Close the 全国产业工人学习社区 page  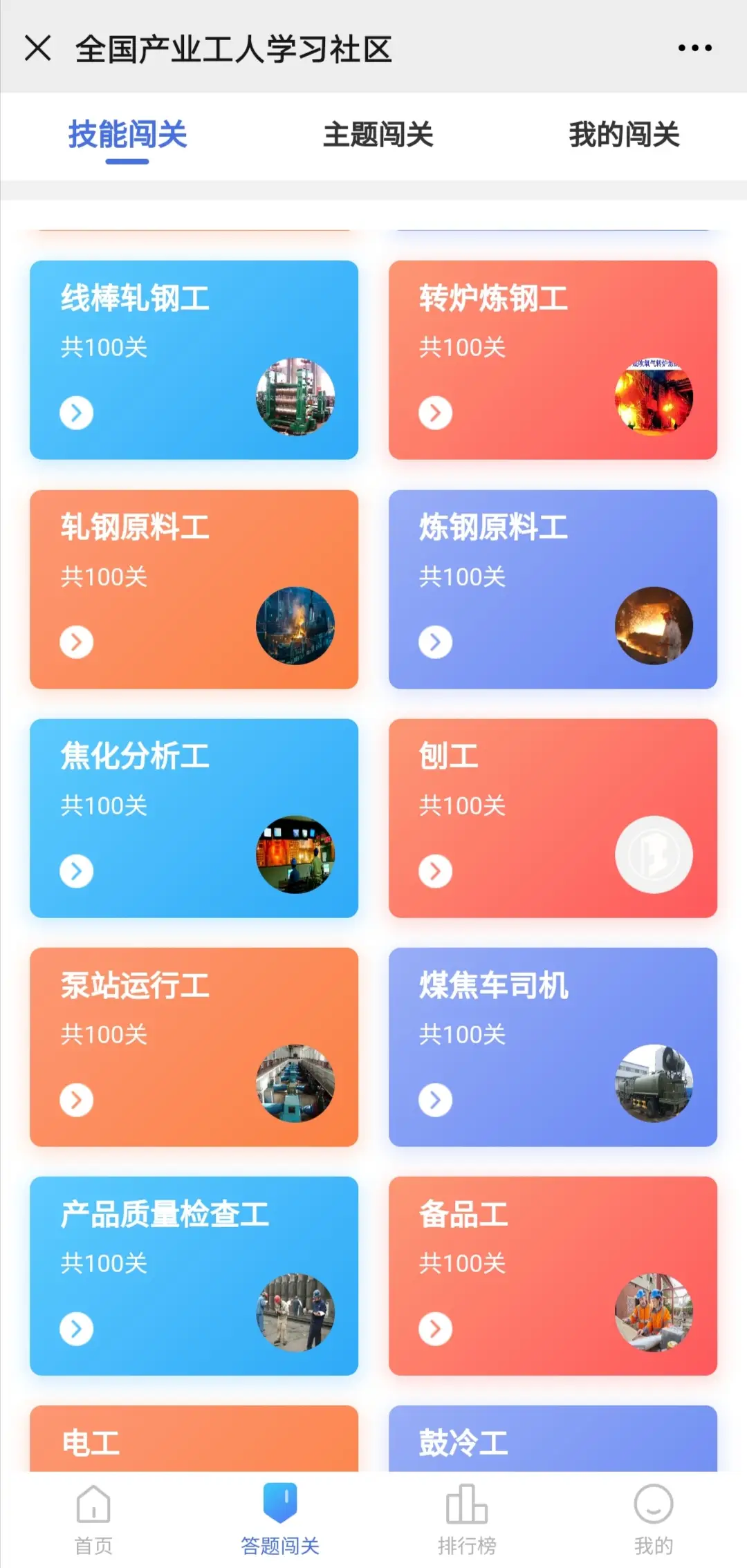click(x=38, y=48)
